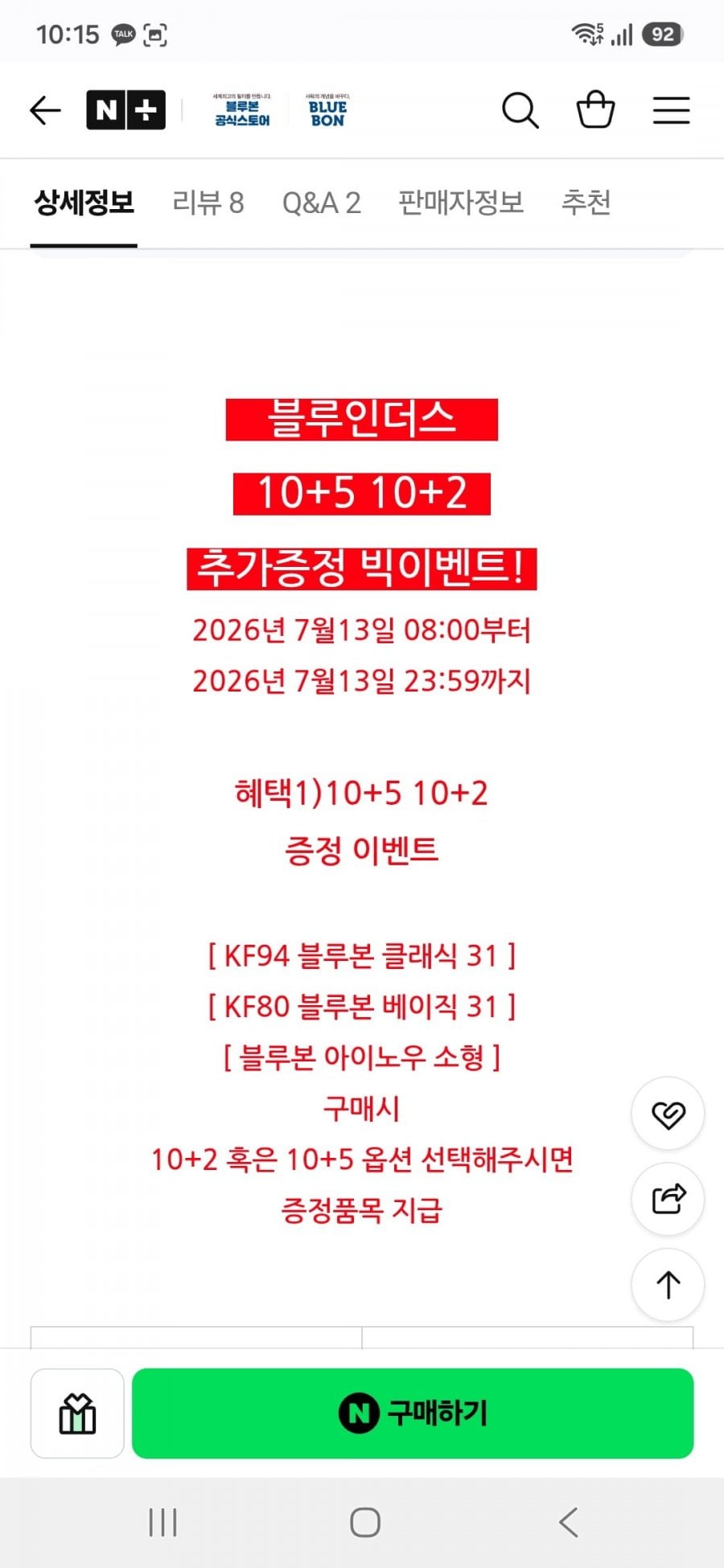Viewport: 724px width, 1568px height.
Task: Tap the gift icon button
Action: (x=77, y=1414)
